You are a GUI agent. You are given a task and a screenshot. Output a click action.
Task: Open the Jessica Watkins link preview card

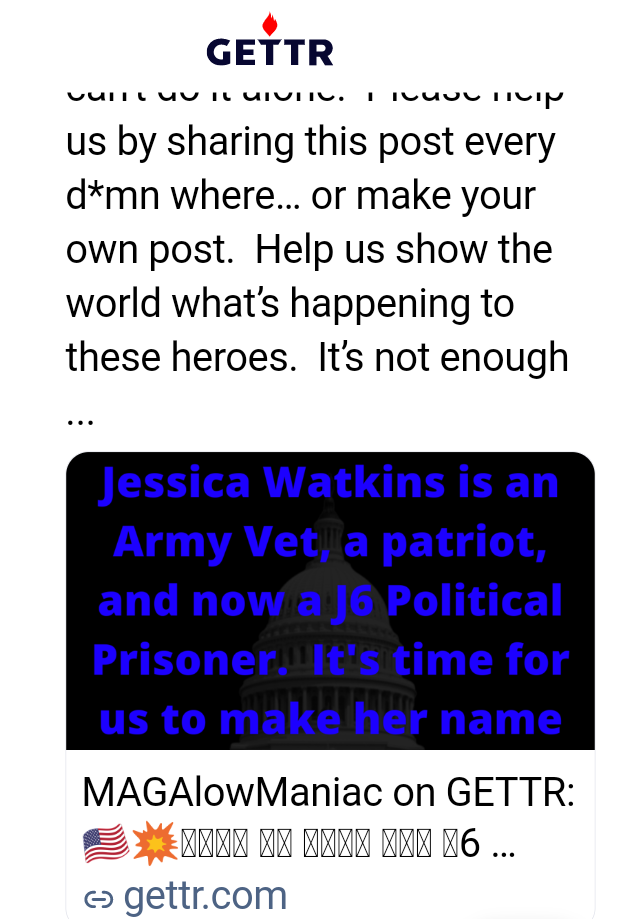[330, 601]
